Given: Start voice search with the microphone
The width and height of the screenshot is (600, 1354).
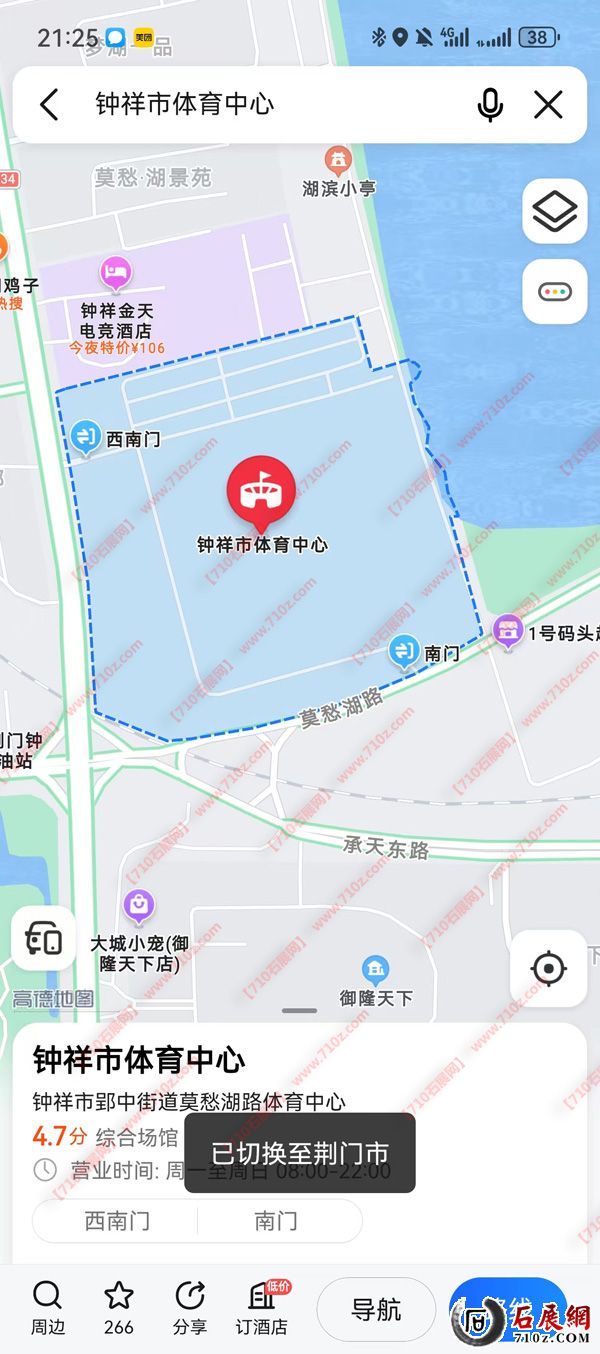Looking at the screenshot, I should point(490,104).
